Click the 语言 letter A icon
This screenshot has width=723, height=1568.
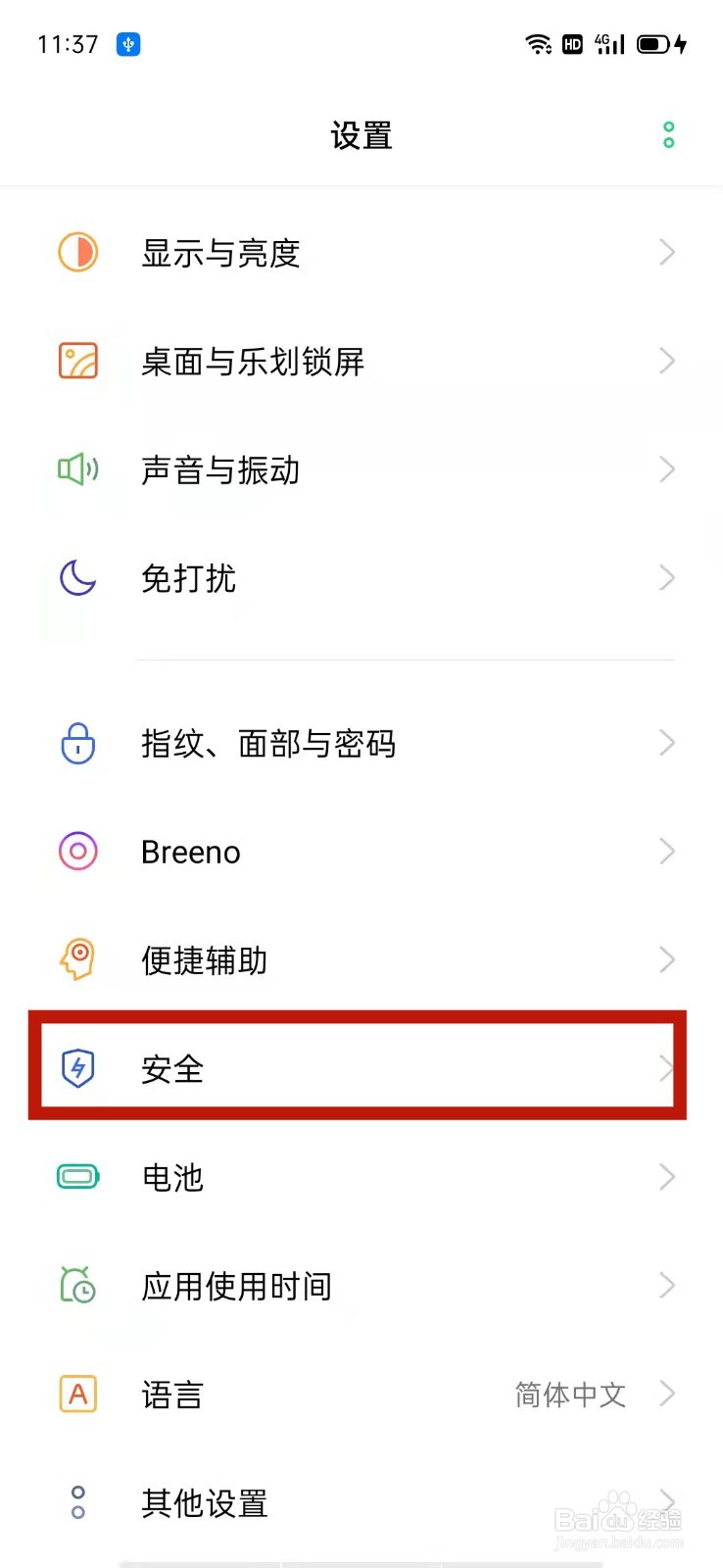[x=77, y=1394]
